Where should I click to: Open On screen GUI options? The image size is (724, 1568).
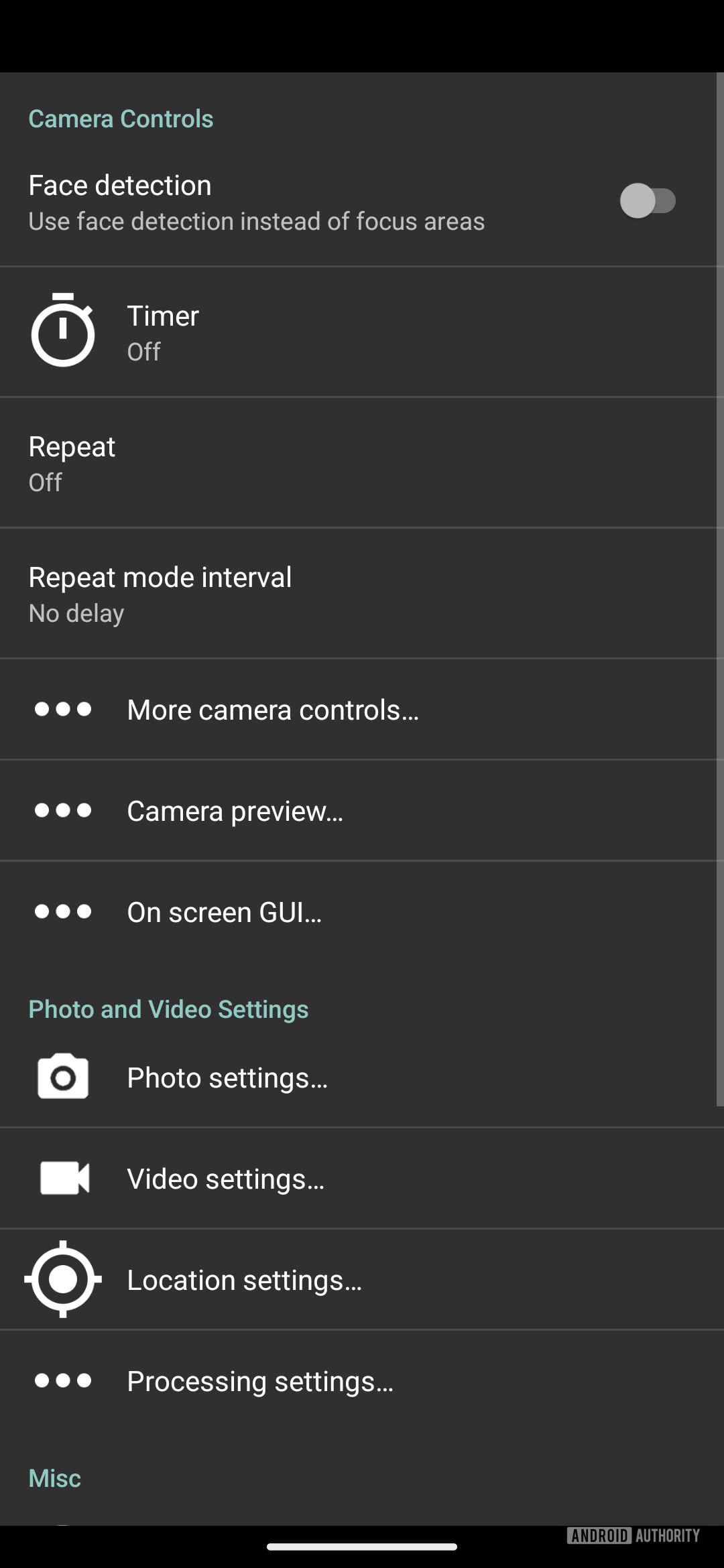tap(224, 912)
